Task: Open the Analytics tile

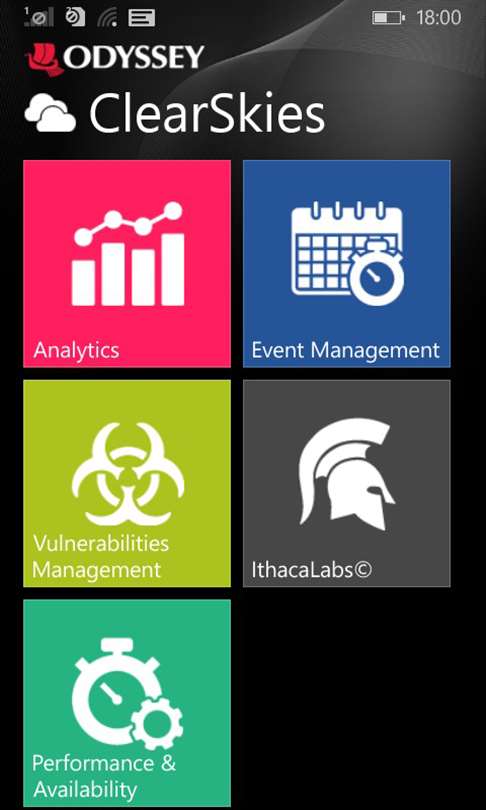Action: [127, 263]
